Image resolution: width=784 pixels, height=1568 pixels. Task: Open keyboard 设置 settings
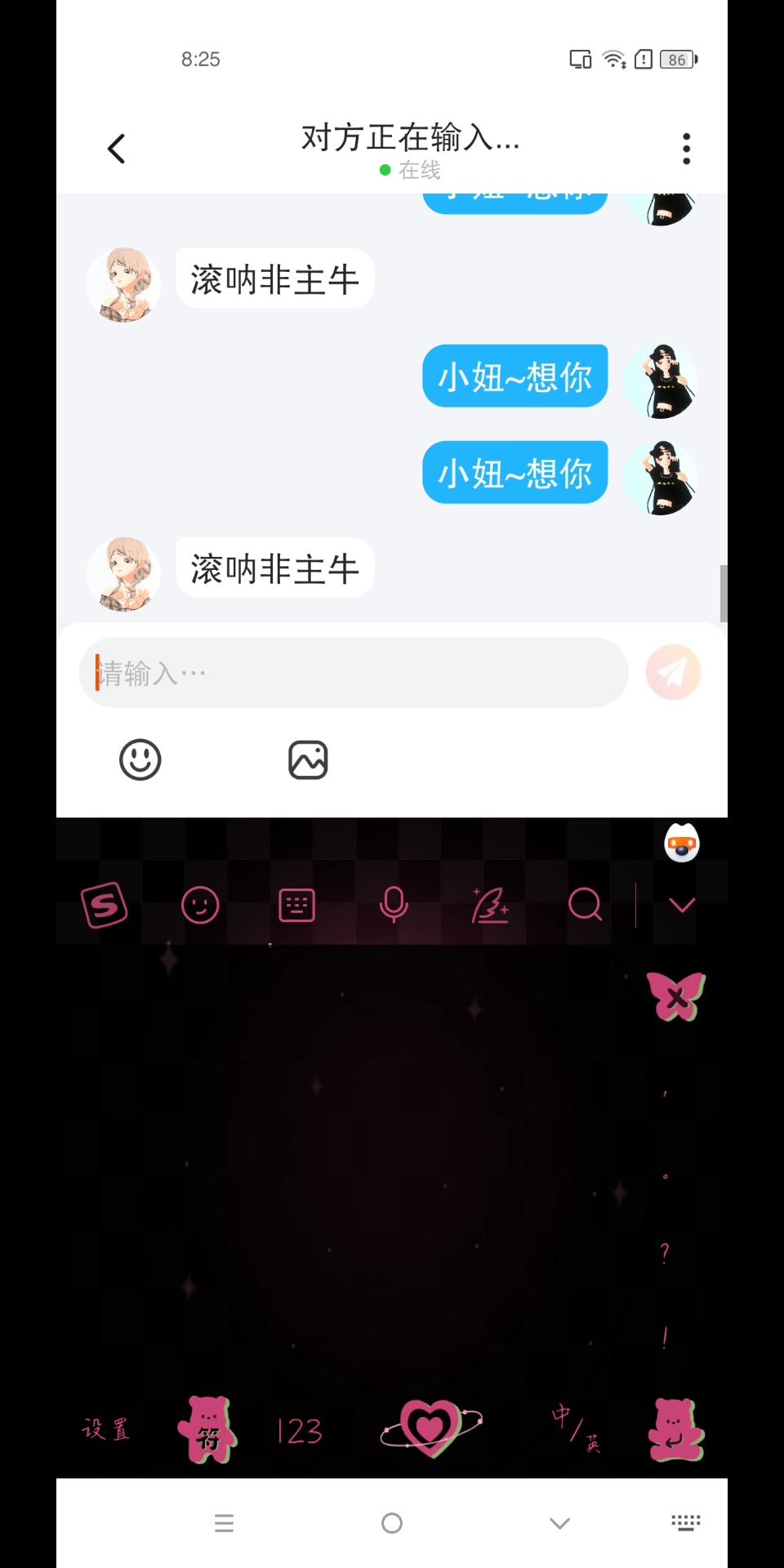coord(106,1429)
